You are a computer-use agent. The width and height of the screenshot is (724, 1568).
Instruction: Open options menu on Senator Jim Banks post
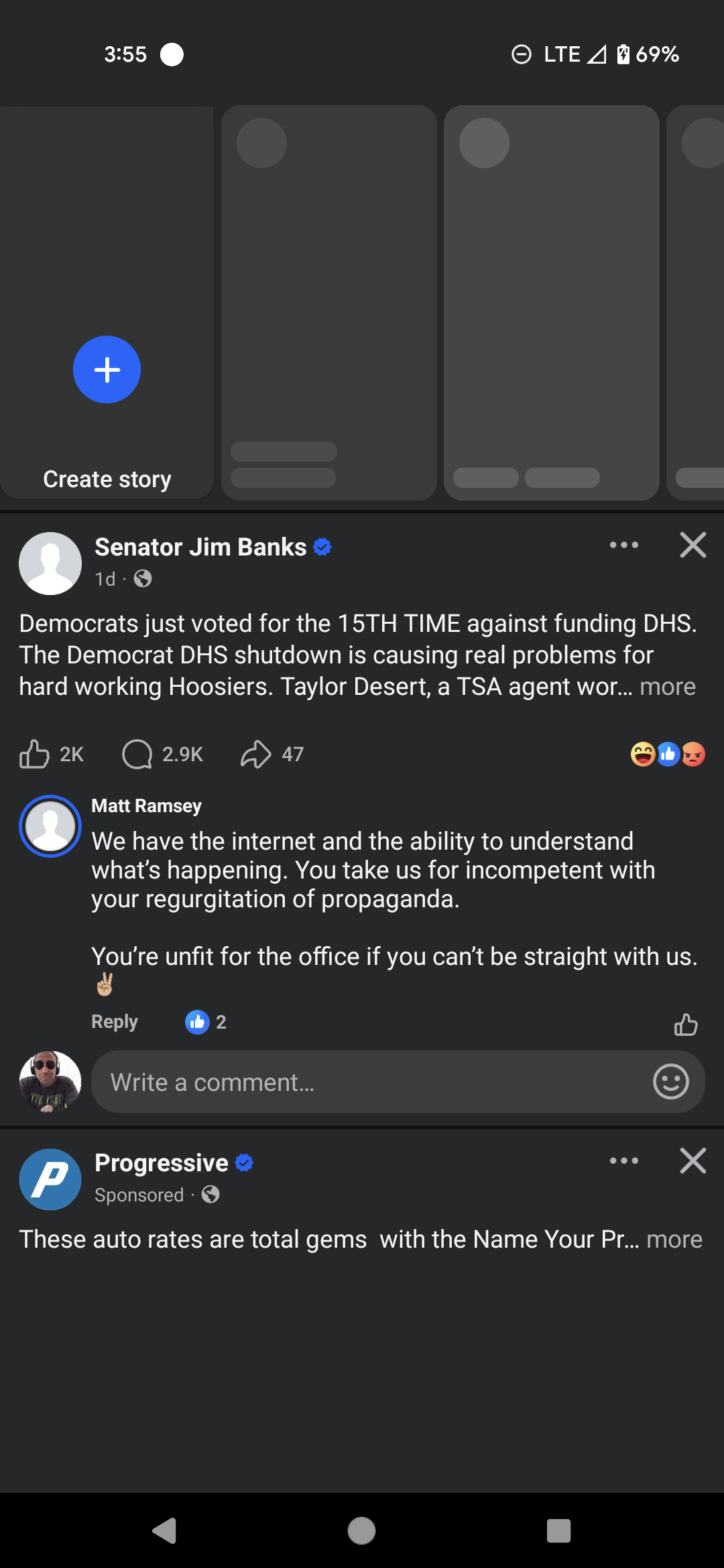tap(623, 545)
